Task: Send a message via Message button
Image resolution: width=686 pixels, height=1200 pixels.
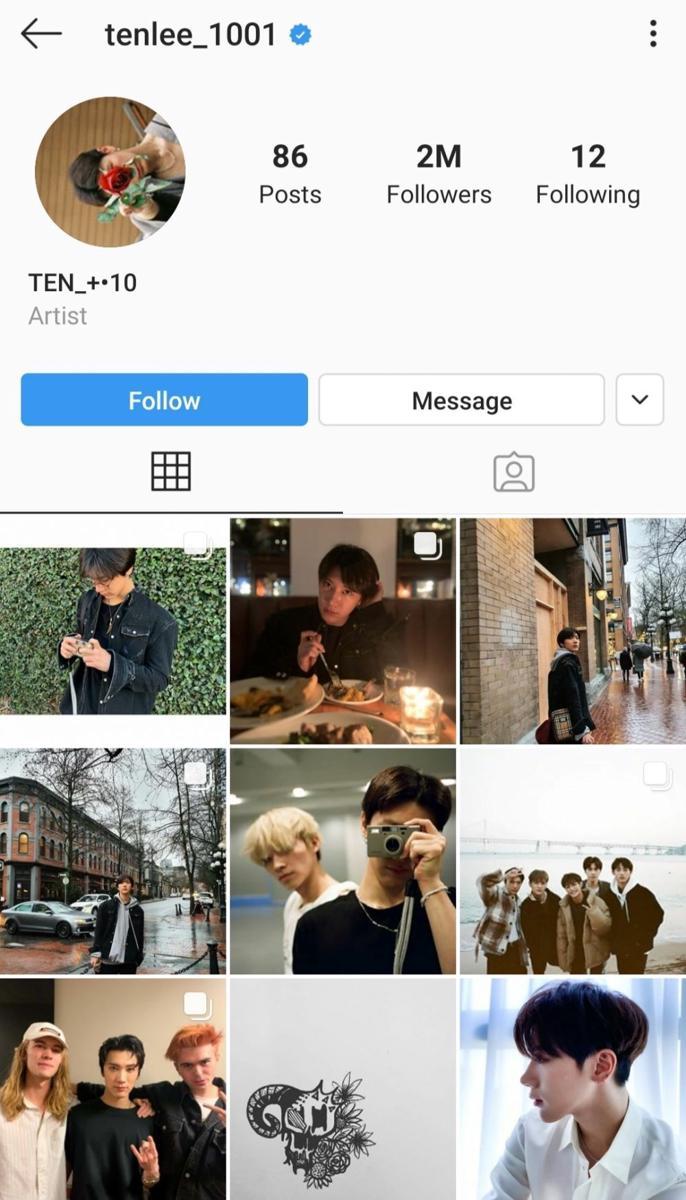Action: point(461,400)
